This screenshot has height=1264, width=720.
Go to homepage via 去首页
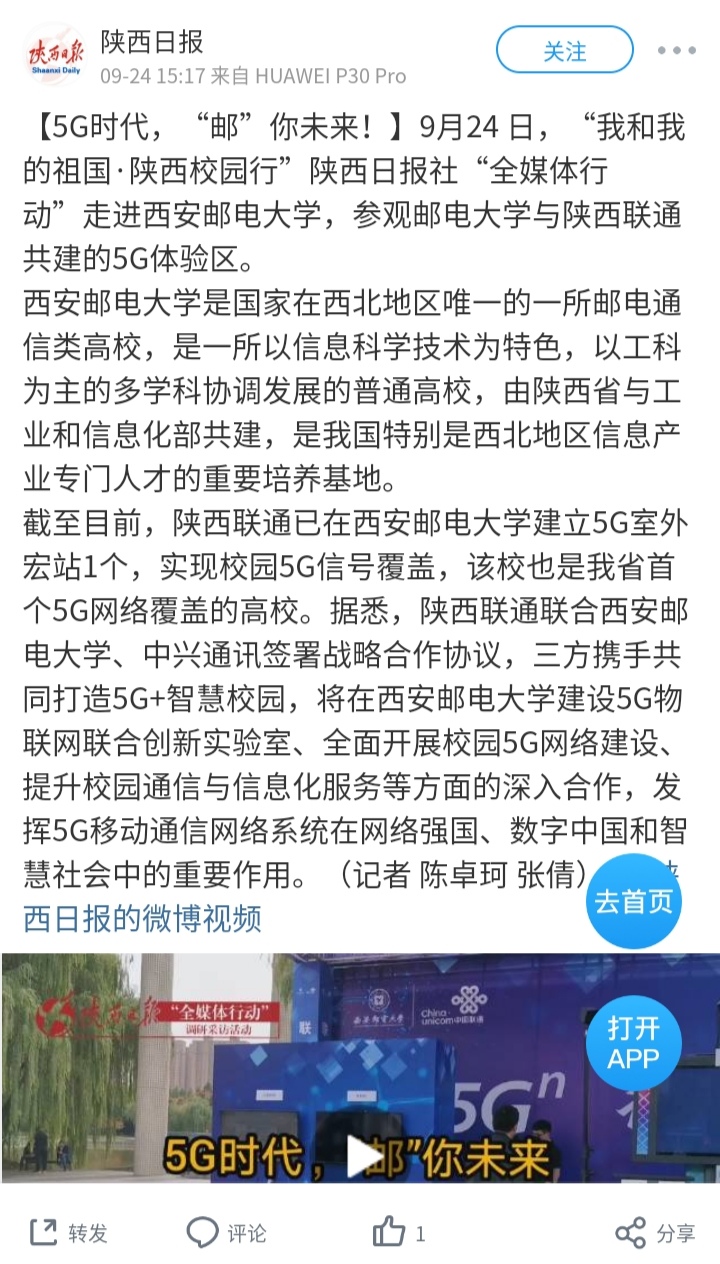pyautogui.click(x=633, y=901)
